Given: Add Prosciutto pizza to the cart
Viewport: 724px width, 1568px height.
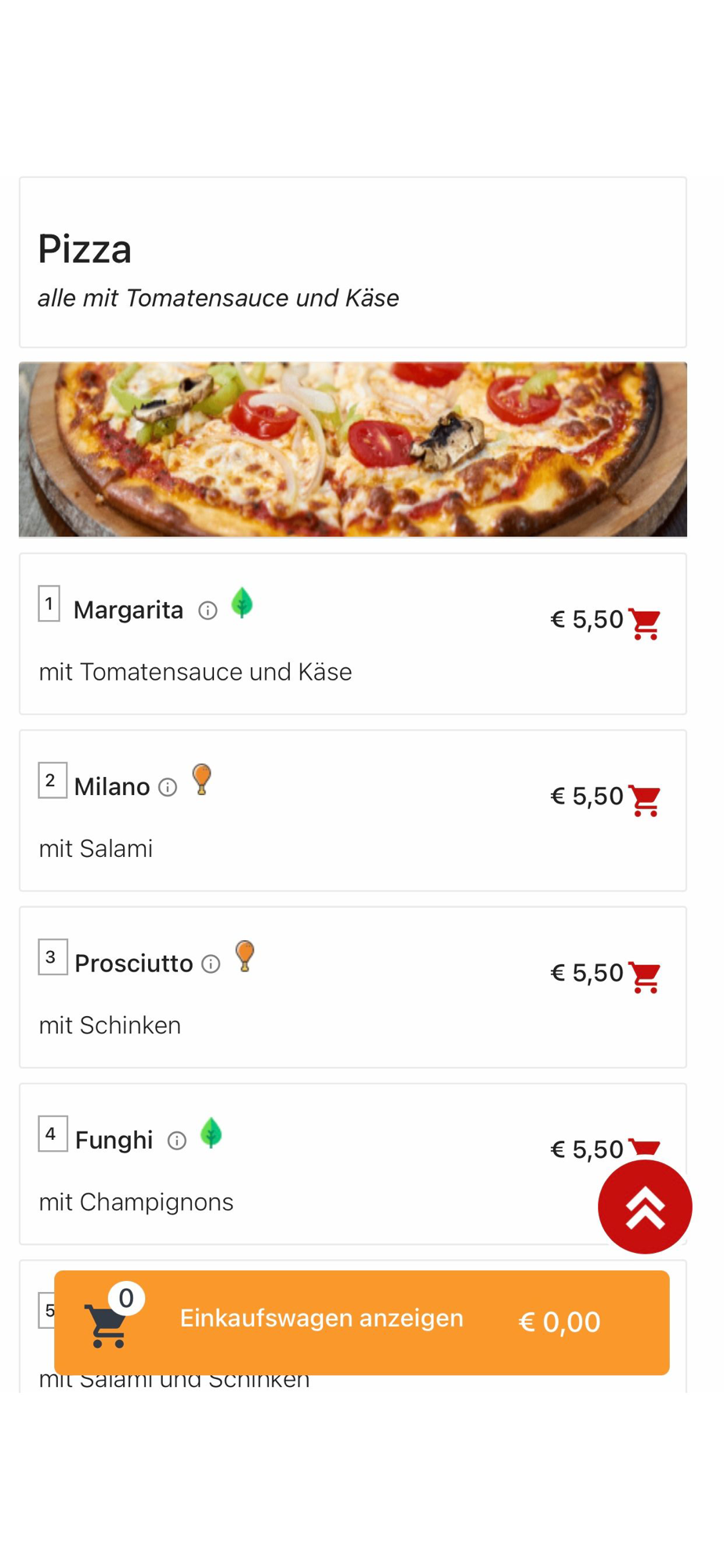Looking at the screenshot, I should pyautogui.click(x=645, y=977).
